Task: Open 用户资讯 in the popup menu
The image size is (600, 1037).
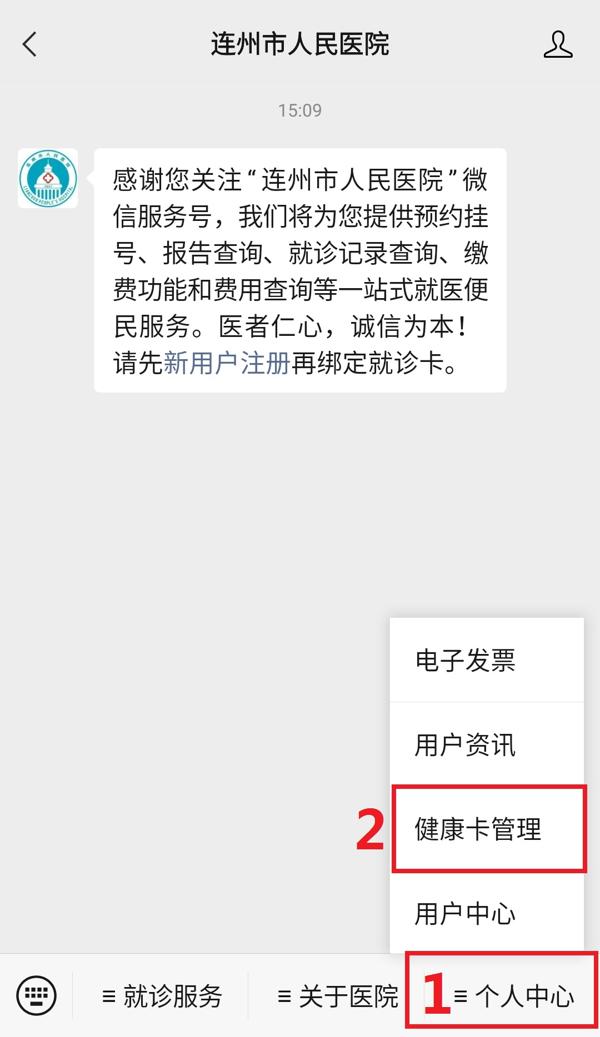Action: [465, 745]
